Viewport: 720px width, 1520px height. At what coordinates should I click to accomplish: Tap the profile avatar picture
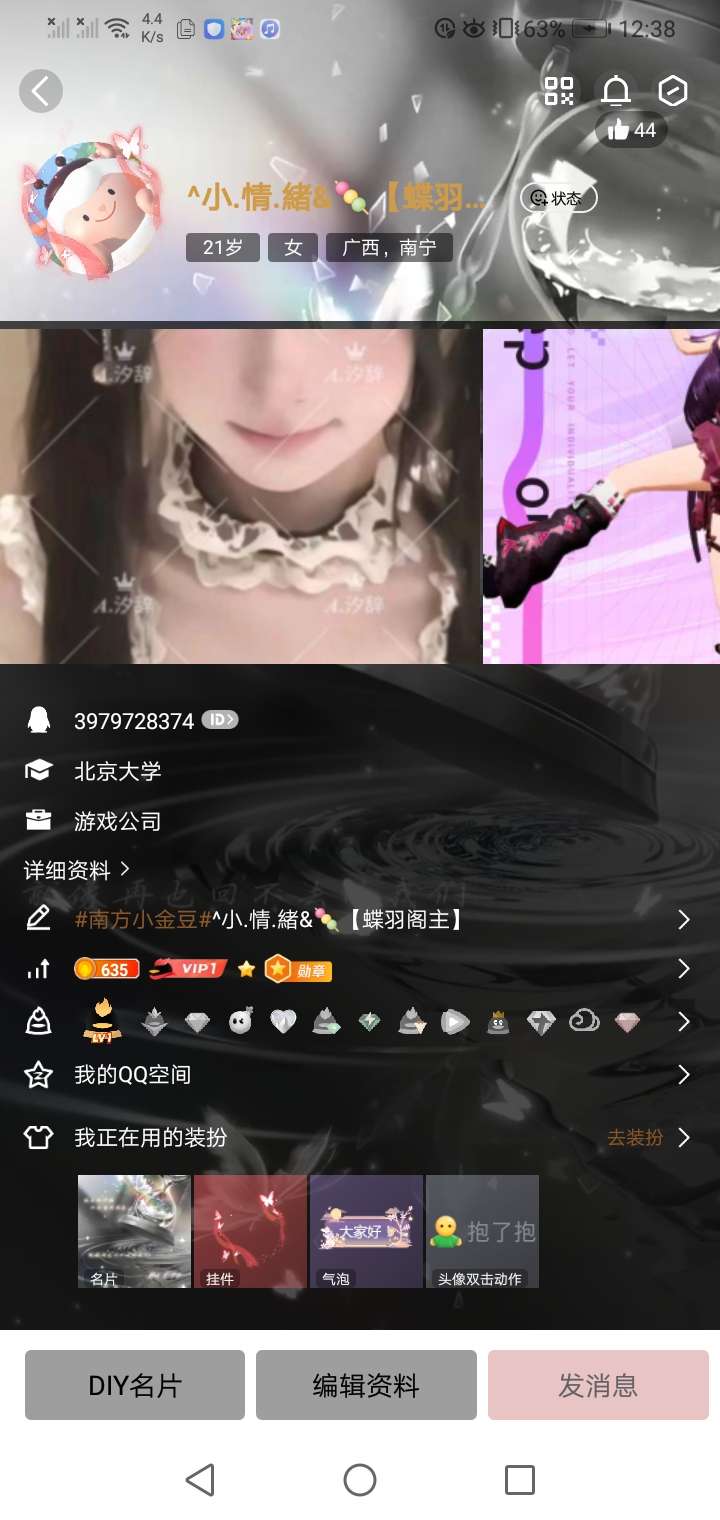[x=91, y=208]
